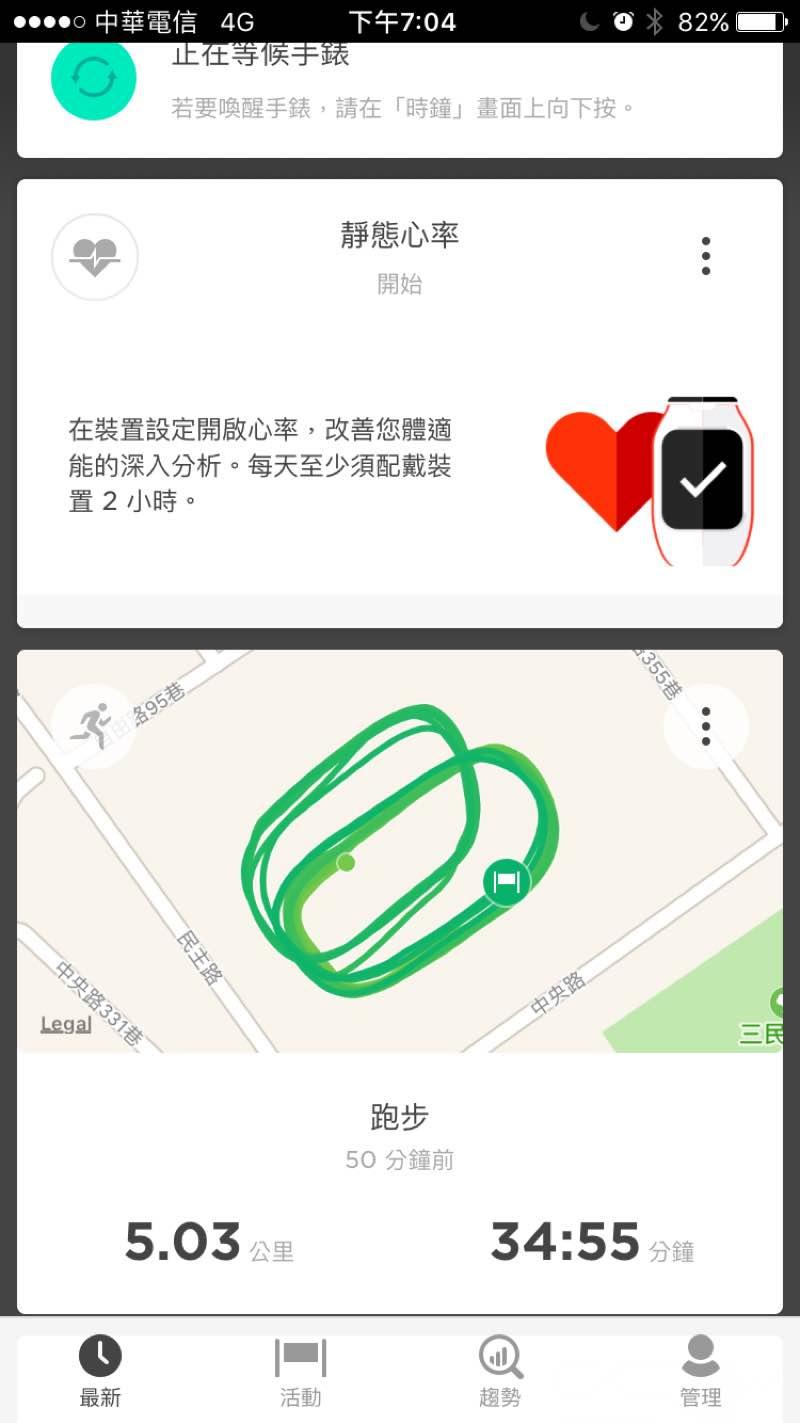800x1423 pixels.
Task: Tap the sync icon on waiting-for-watch card
Action: coord(94,79)
